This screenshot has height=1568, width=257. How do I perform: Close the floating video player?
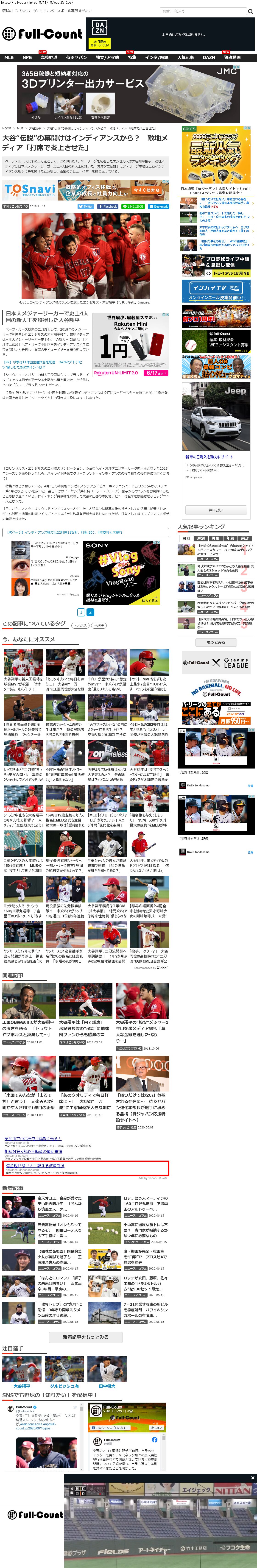tap(253, 1477)
